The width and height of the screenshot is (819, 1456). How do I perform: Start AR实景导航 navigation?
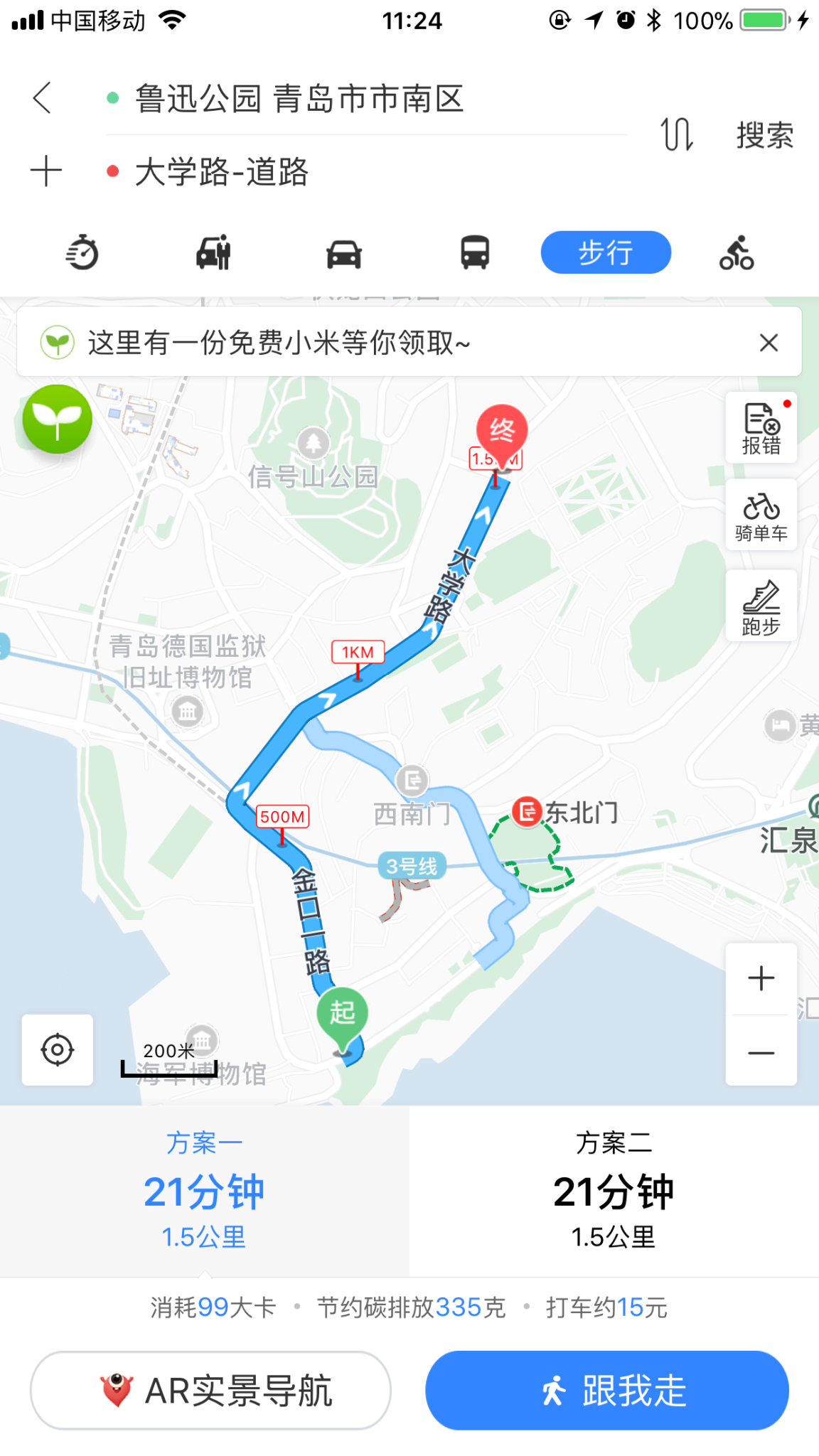pyautogui.click(x=210, y=1391)
